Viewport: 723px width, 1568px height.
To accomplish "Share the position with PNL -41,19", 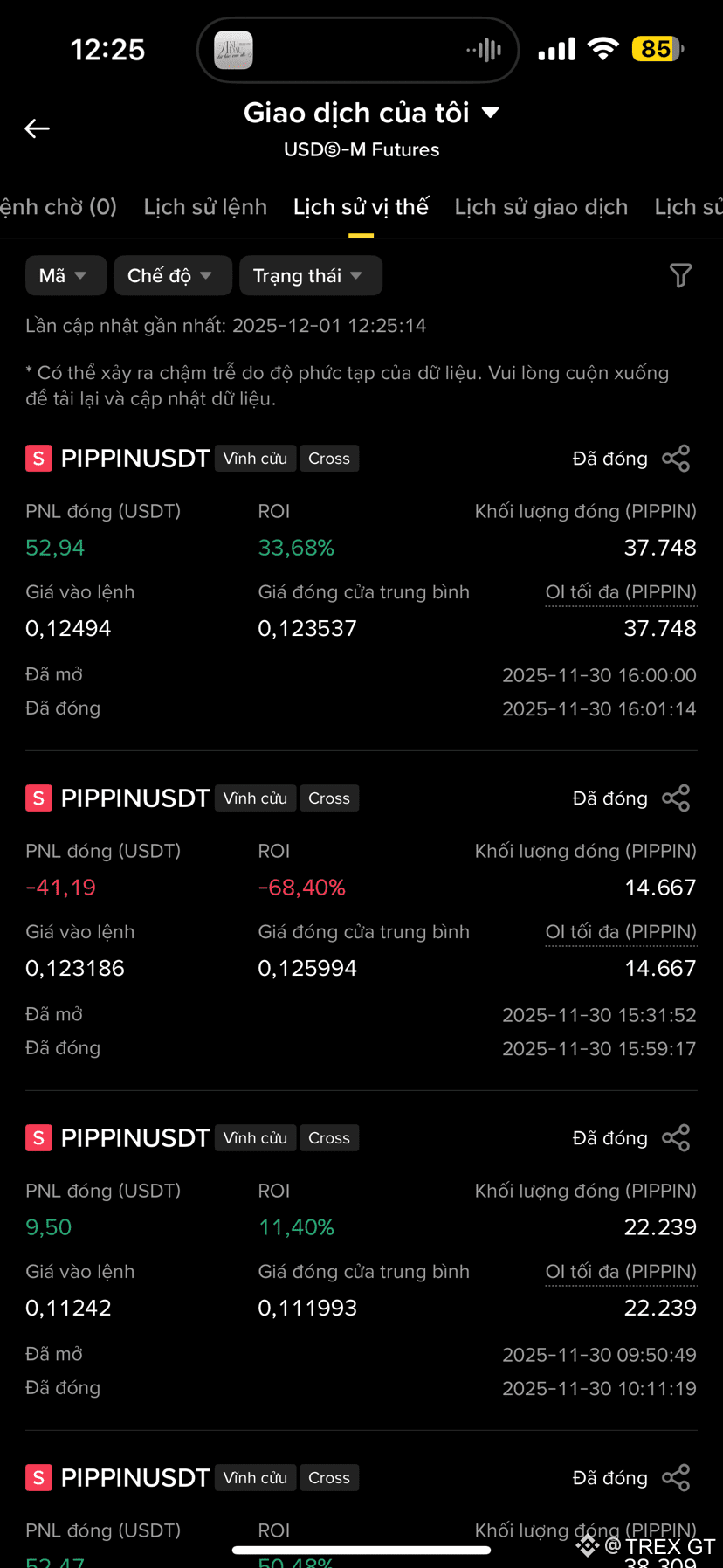I will click(x=676, y=798).
